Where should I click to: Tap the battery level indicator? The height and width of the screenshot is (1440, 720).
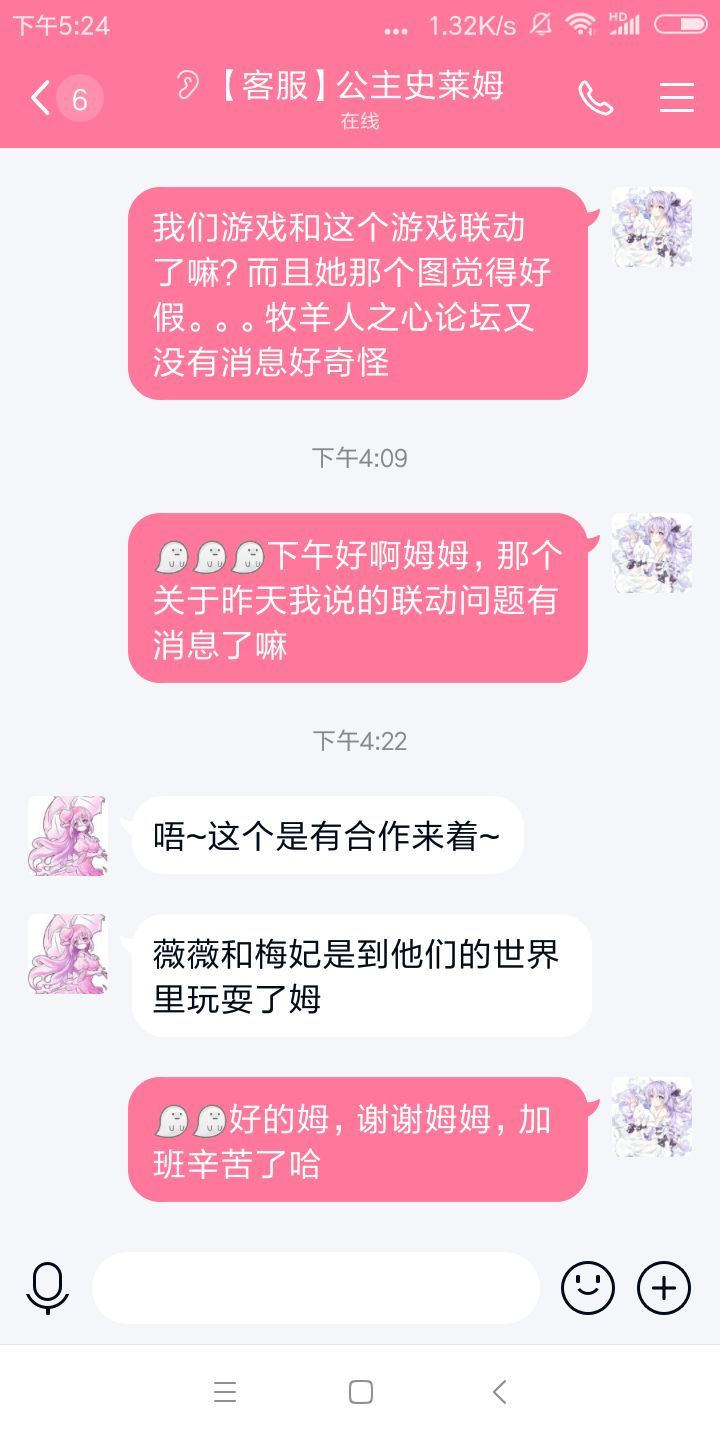pos(681,25)
